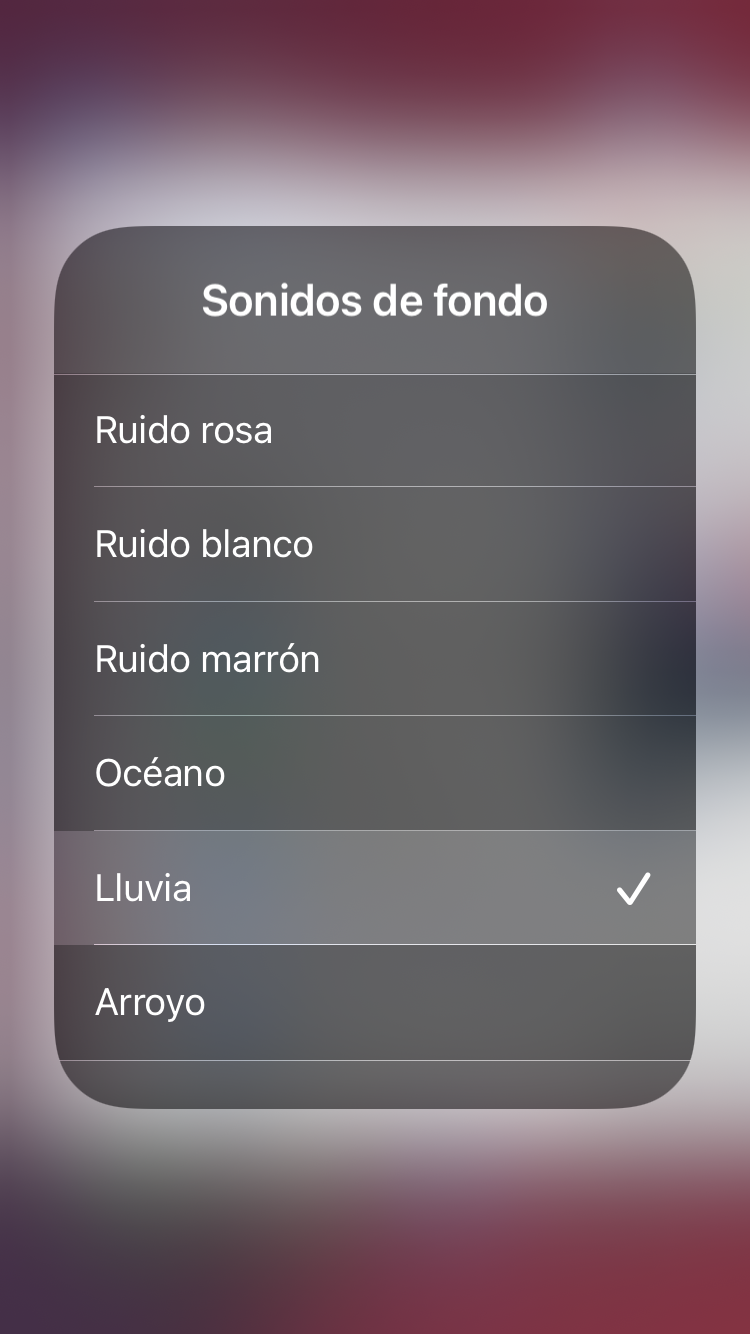Viewport: 750px width, 1334px height.
Task: Choose the Ruido blanco option
Action: (374, 545)
